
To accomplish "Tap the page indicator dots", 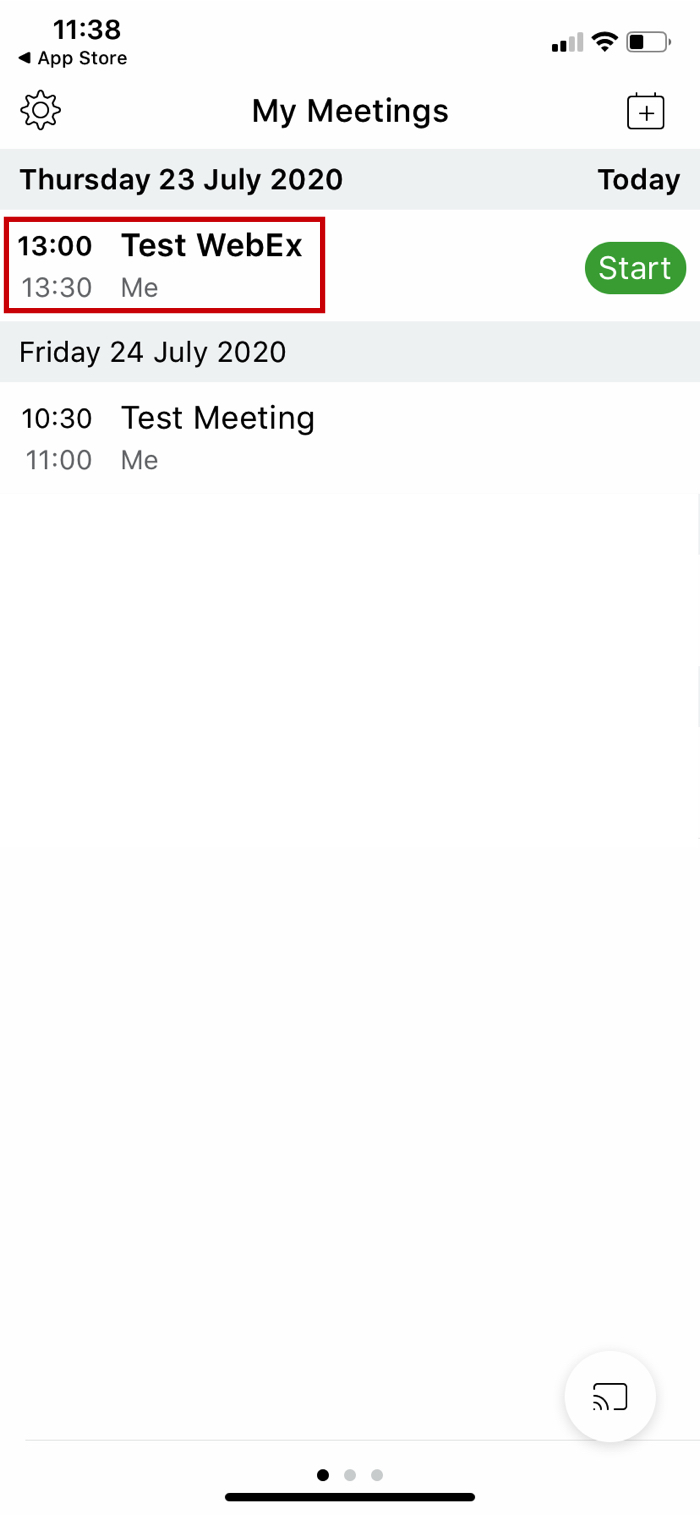I will (x=350, y=1474).
